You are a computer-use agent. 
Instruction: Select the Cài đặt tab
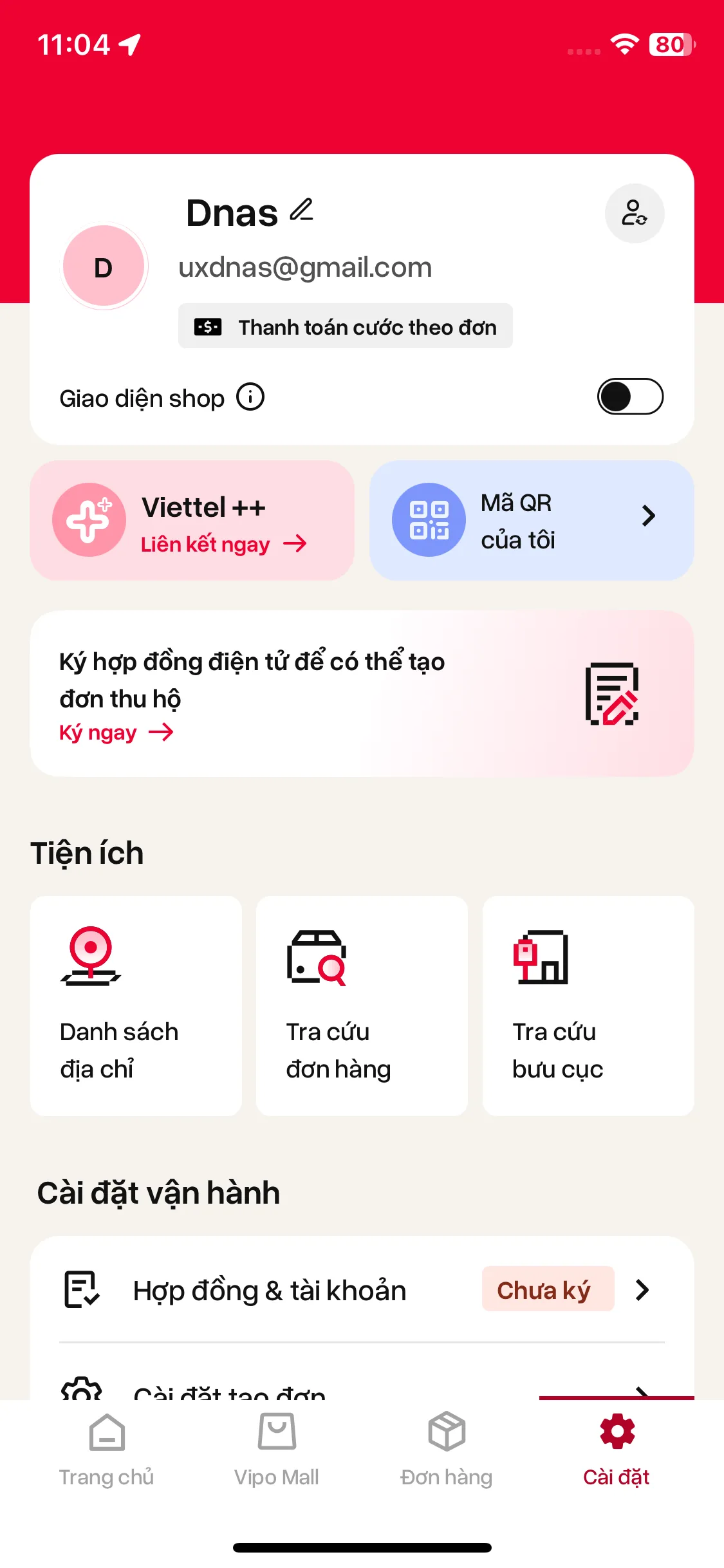[x=617, y=1450]
